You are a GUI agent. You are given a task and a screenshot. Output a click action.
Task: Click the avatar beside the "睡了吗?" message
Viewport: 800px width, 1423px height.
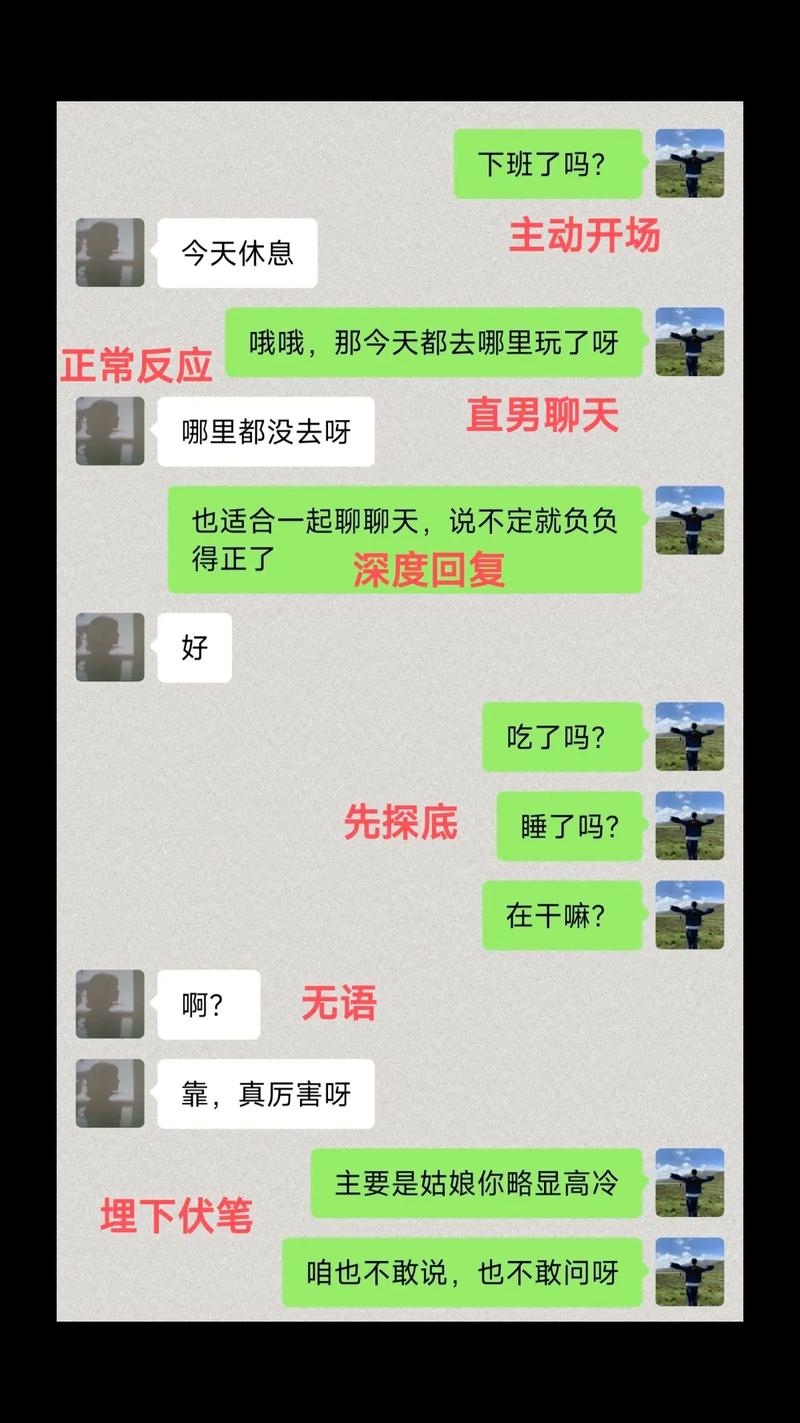(x=689, y=827)
